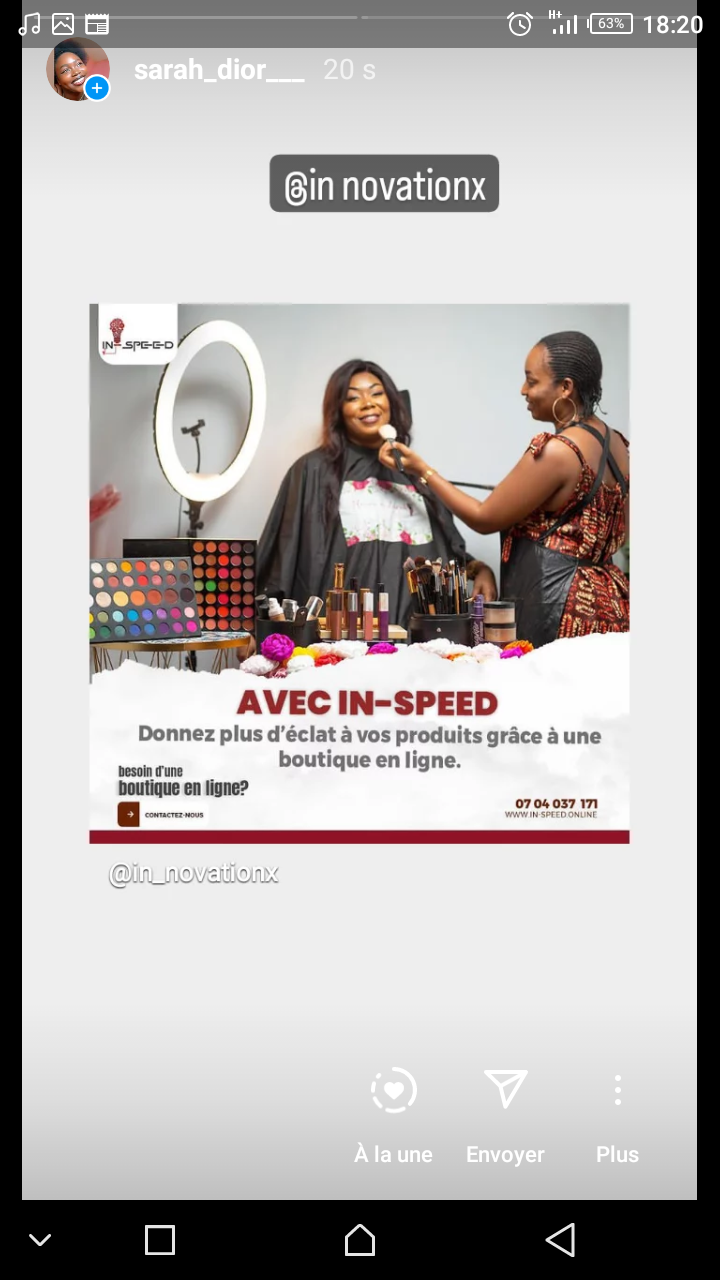Screen dimensions: 720x1280
Task: Open sarah_dior___ profile picture
Action: click(x=78, y=69)
